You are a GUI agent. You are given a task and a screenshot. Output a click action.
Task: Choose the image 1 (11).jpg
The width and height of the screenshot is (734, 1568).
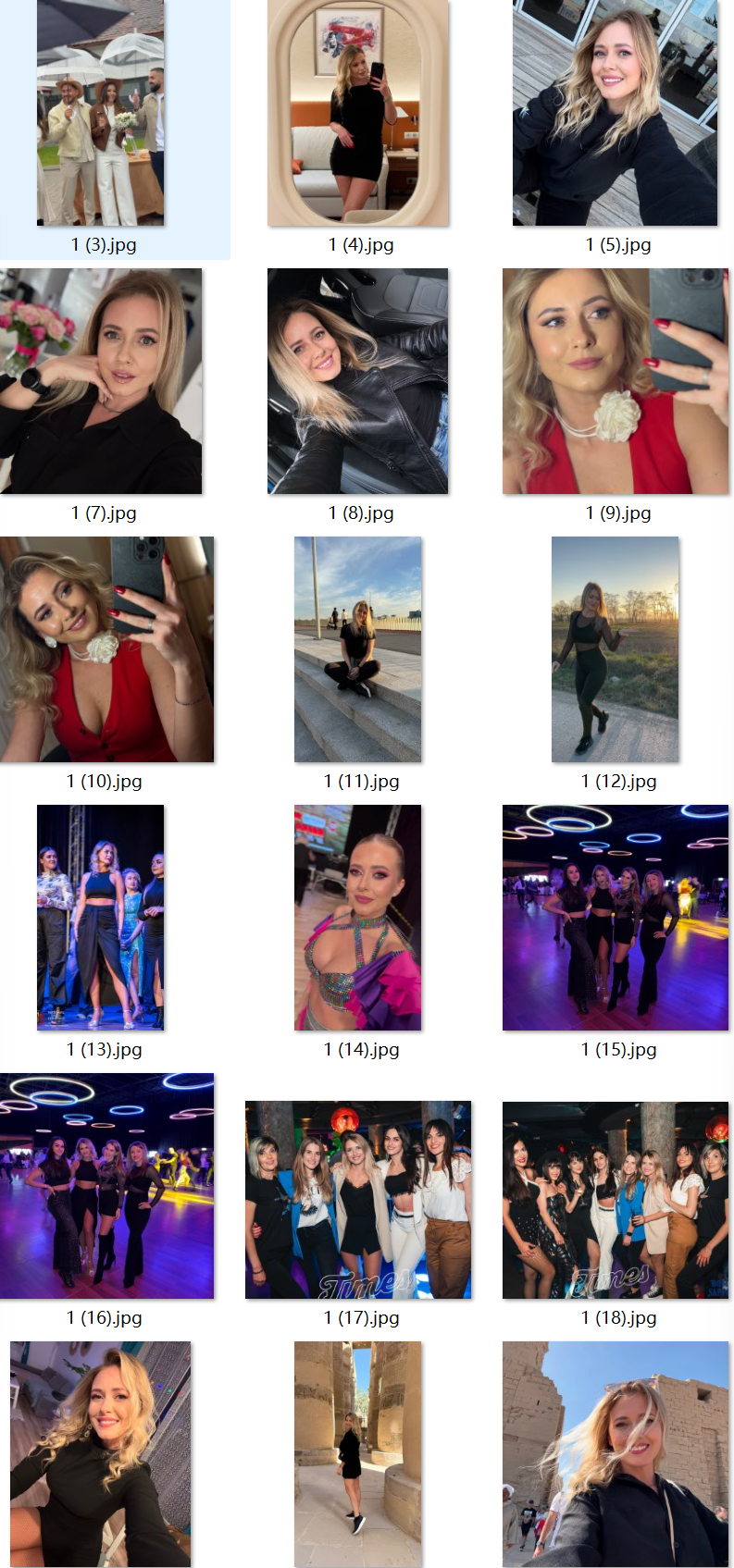click(x=358, y=649)
